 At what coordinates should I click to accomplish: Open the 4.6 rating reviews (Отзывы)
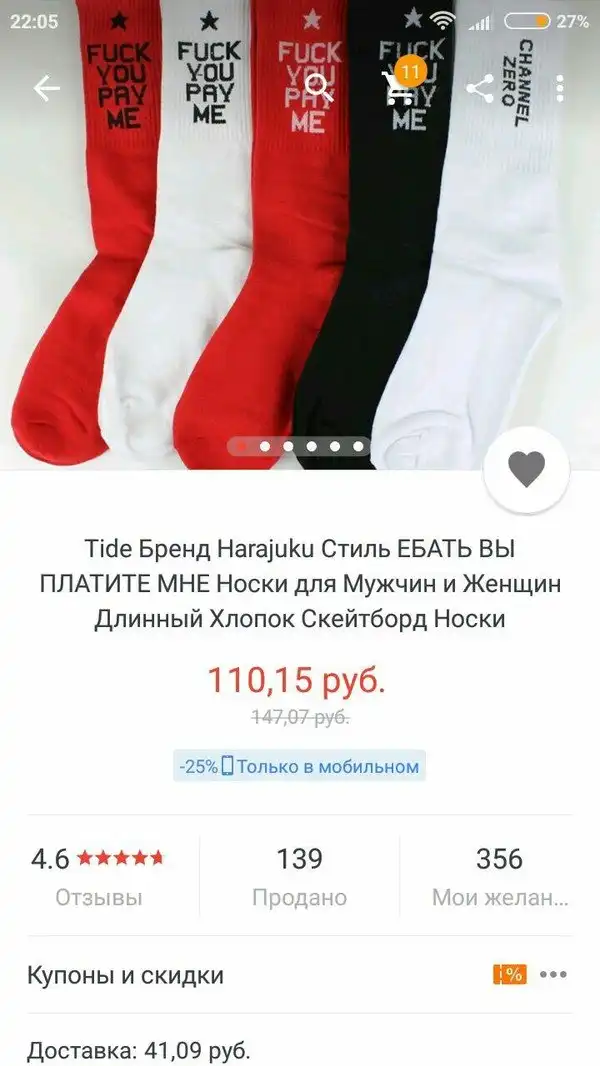(98, 876)
